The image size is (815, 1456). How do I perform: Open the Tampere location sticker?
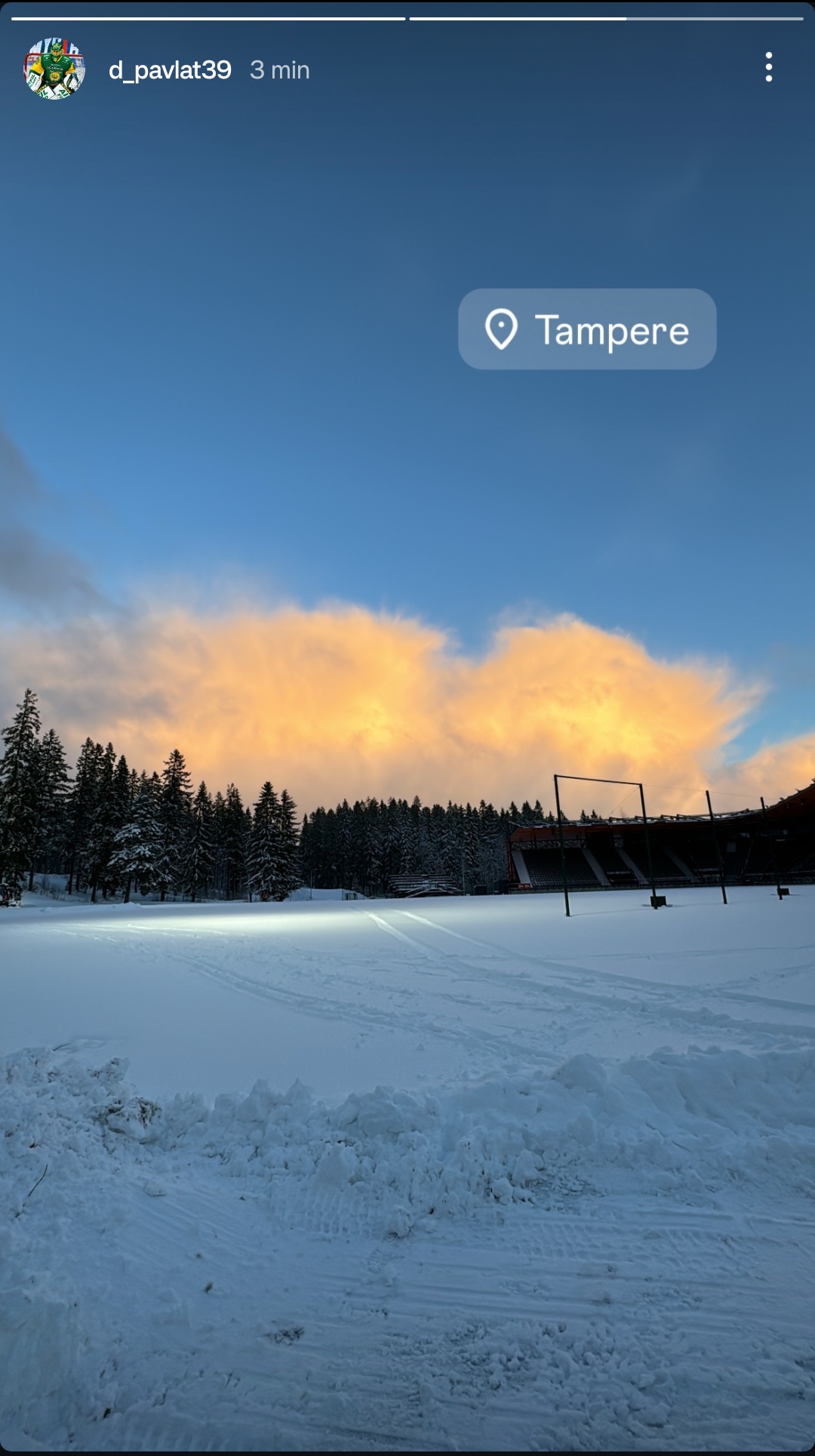tap(587, 330)
